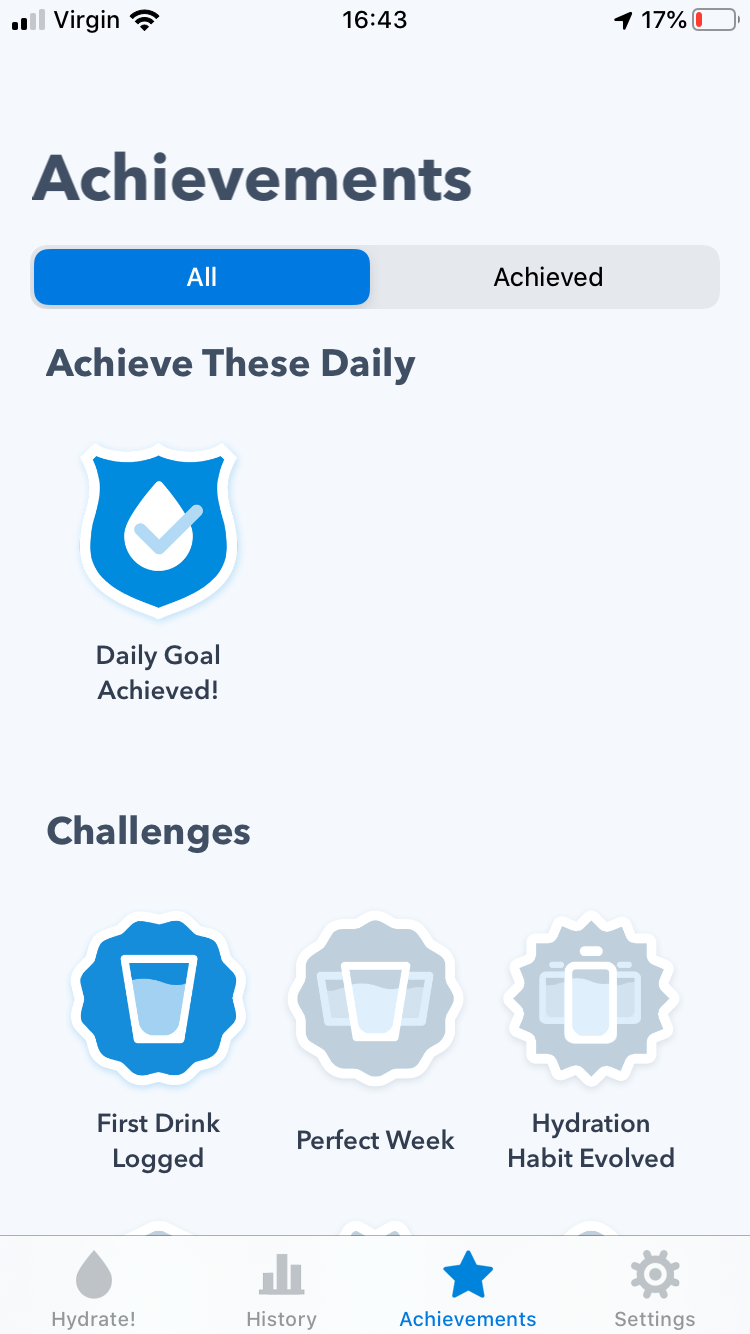The height and width of the screenshot is (1334, 750).
Task: Open the Hydration Habit Evolved badge
Action: (x=591, y=998)
